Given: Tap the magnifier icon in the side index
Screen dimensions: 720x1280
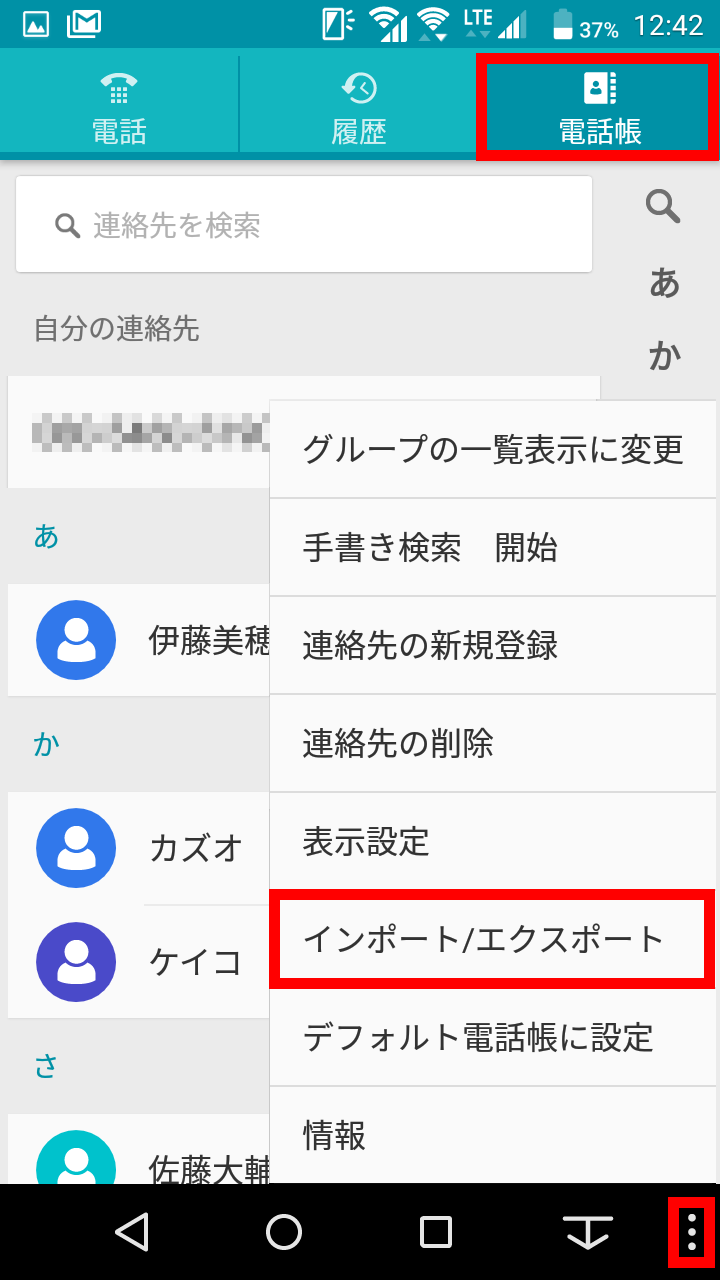Looking at the screenshot, I should click(663, 207).
